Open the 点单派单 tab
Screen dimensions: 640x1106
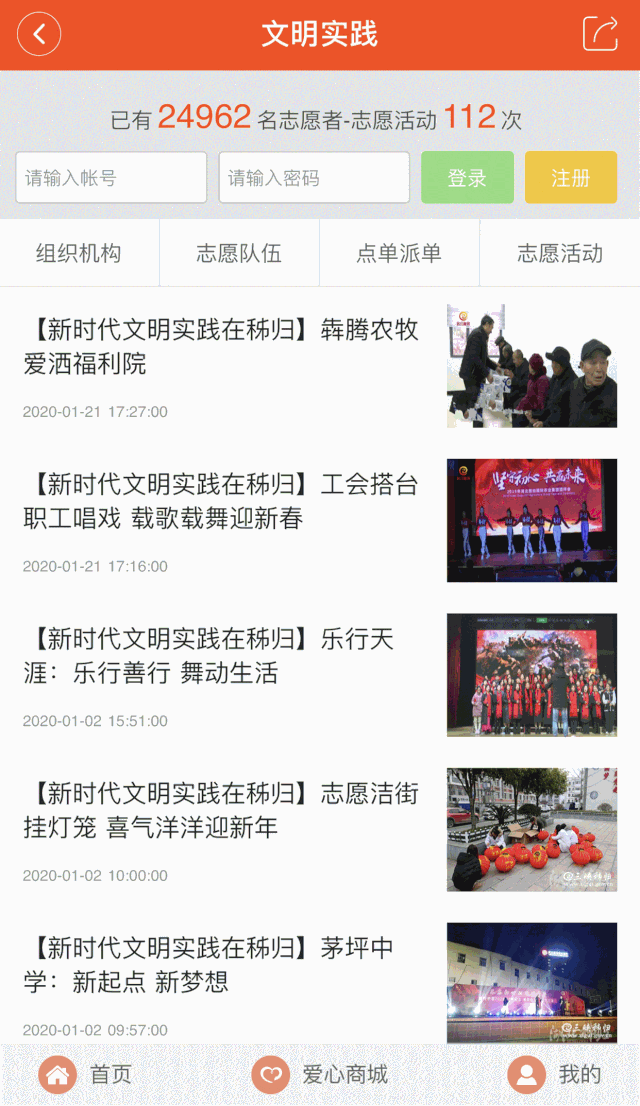click(x=399, y=253)
